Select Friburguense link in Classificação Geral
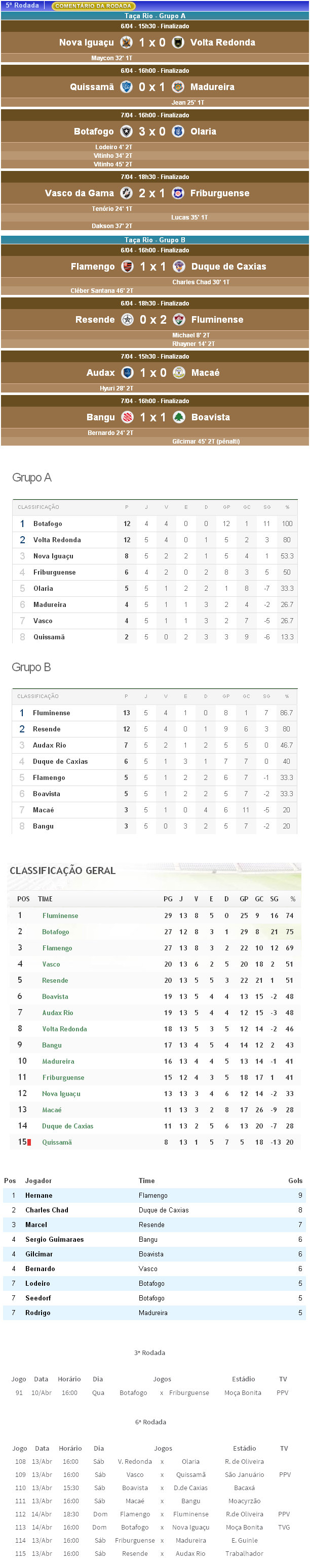 click(x=63, y=1077)
